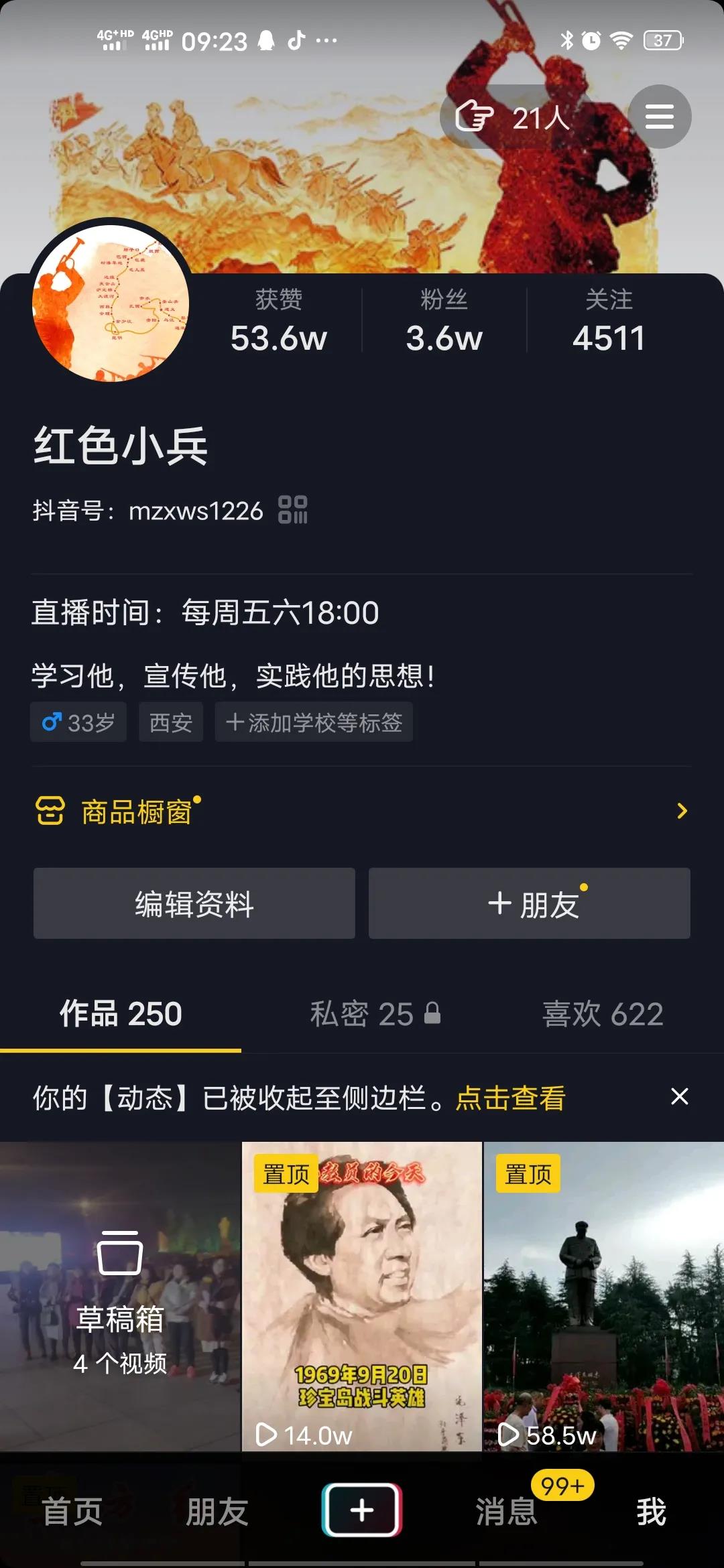The image size is (724, 1568).
Task: Add friends using the +朋友 button
Action: tap(529, 903)
